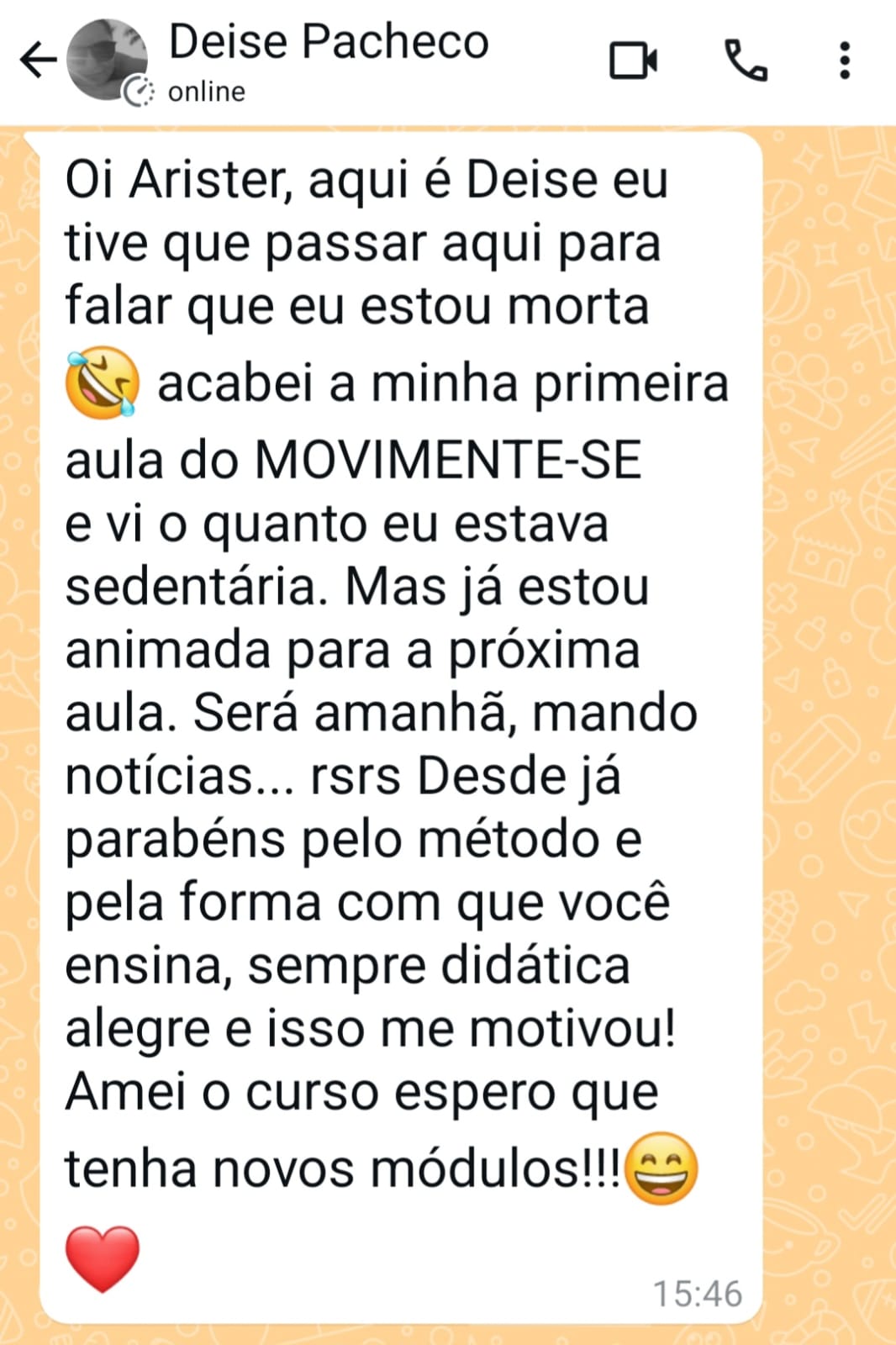This screenshot has width=896, height=1345.
Task: Open the three-dot overflow menu
Action: (x=845, y=61)
